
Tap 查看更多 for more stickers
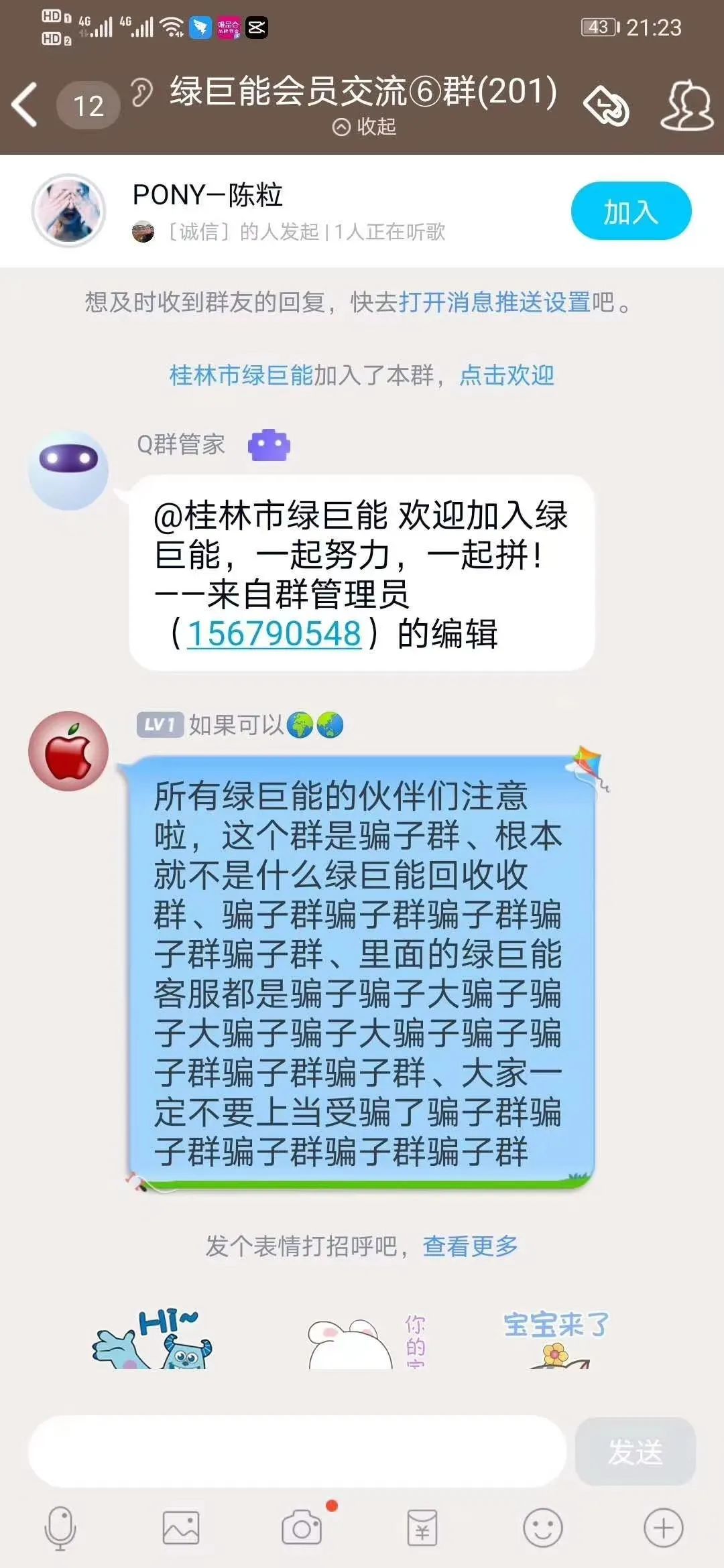[470, 1246]
